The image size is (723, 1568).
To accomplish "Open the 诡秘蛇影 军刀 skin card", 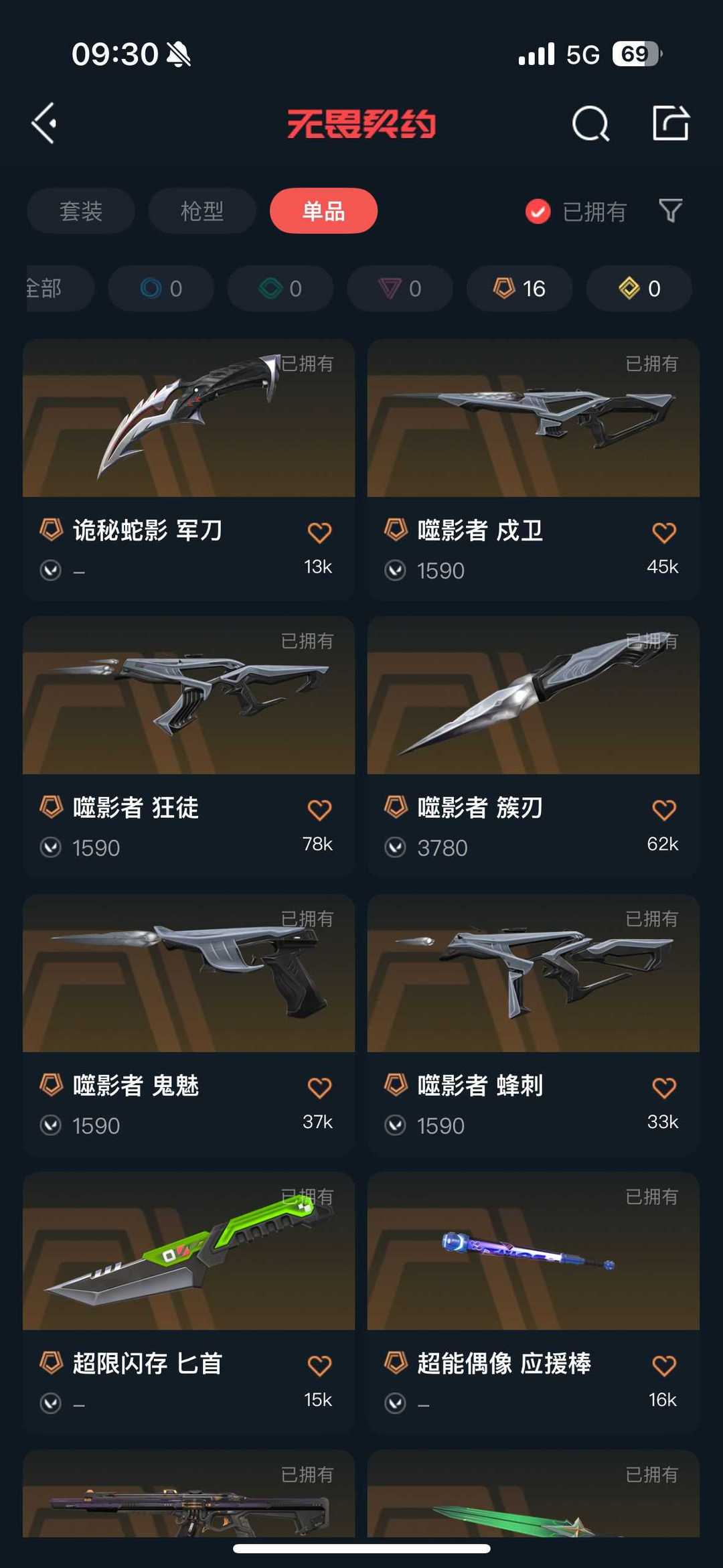I will pyautogui.click(x=189, y=470).
